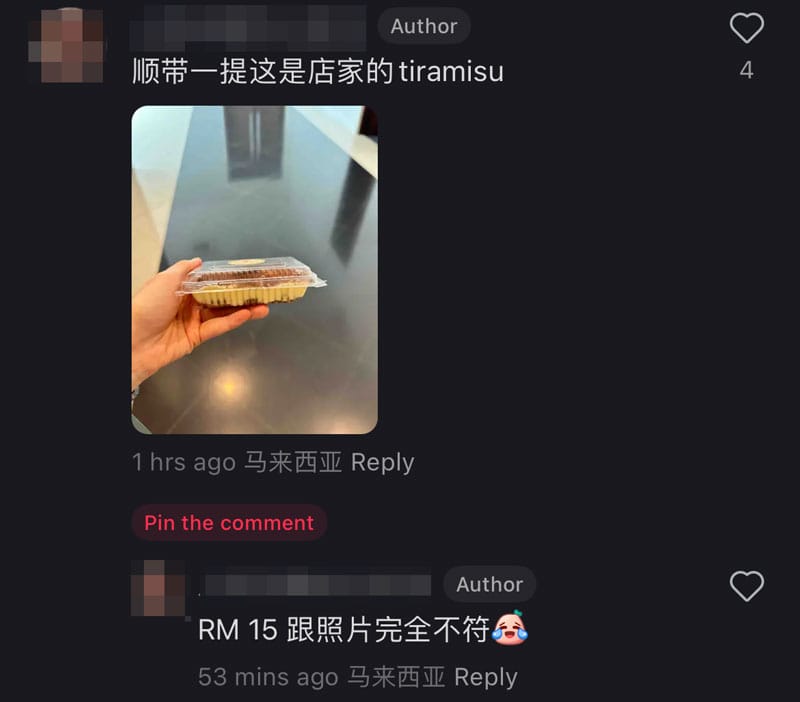
Task: Like the tiramisu comment with 4 likes
Action: tap(746, 28)
